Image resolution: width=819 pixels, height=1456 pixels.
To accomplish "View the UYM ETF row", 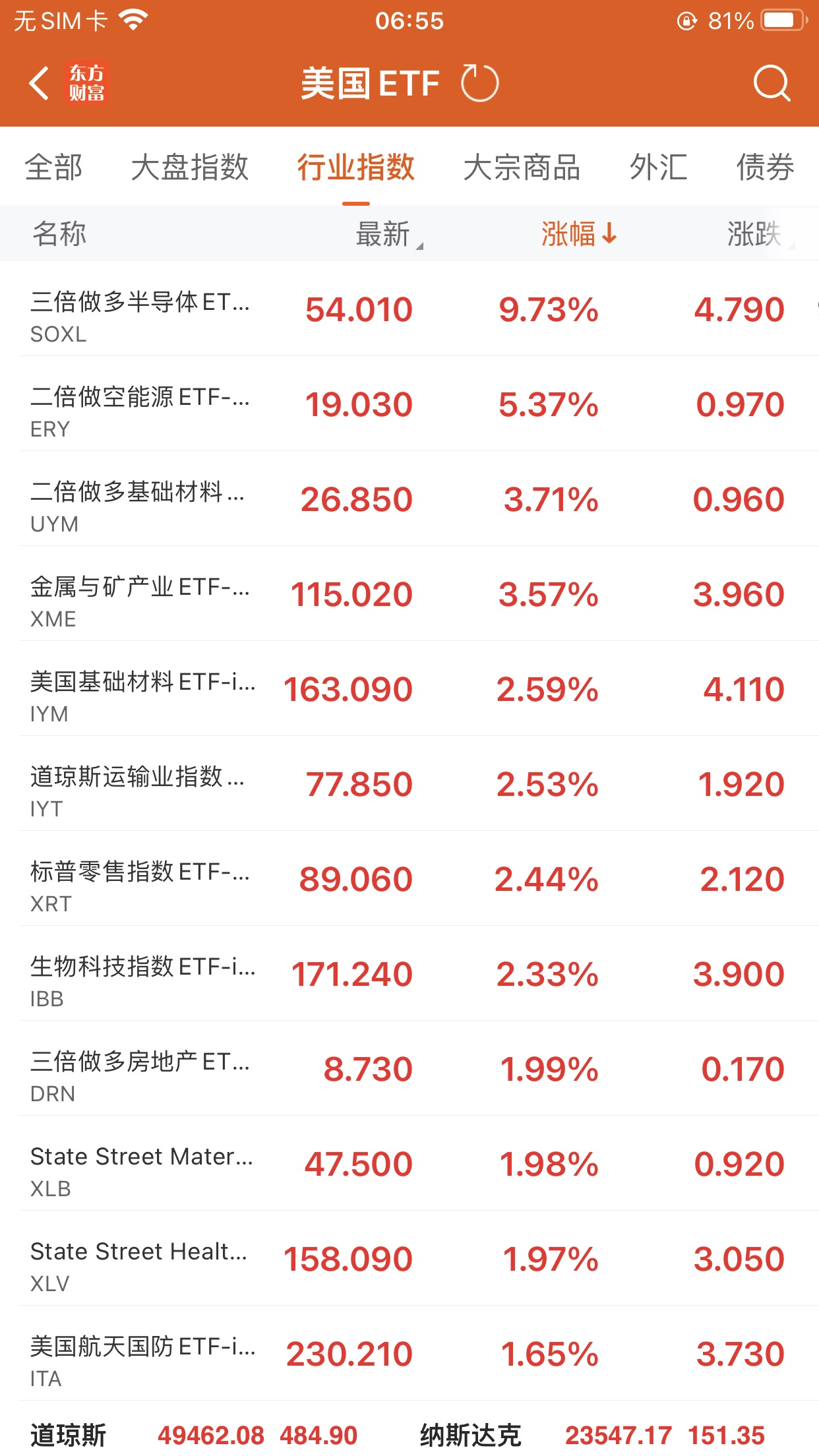I will [x=409, y=499].
